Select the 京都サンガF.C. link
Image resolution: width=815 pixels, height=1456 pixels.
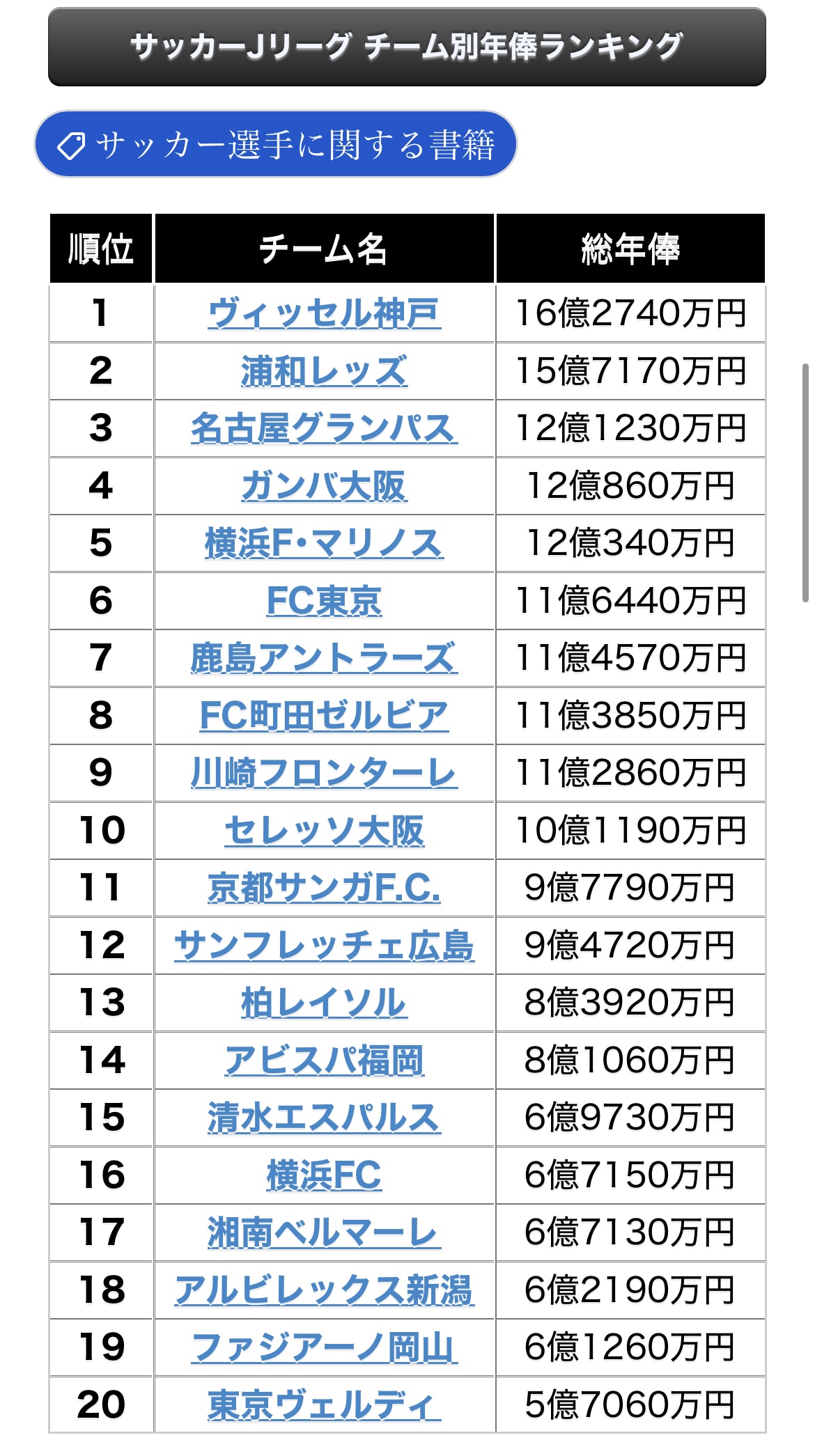coord(325,888)
